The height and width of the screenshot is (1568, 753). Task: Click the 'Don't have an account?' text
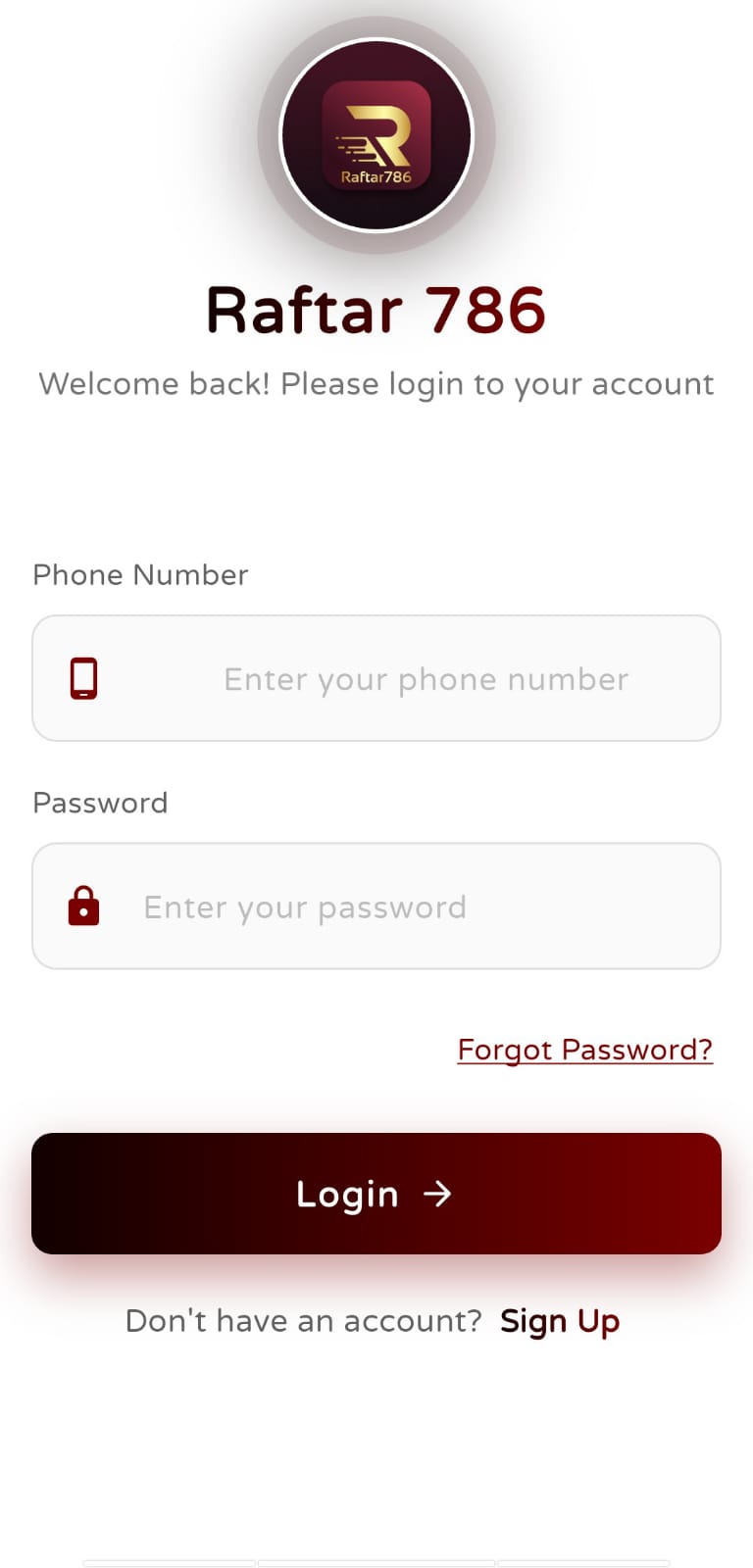click(x=303, y=1321)
